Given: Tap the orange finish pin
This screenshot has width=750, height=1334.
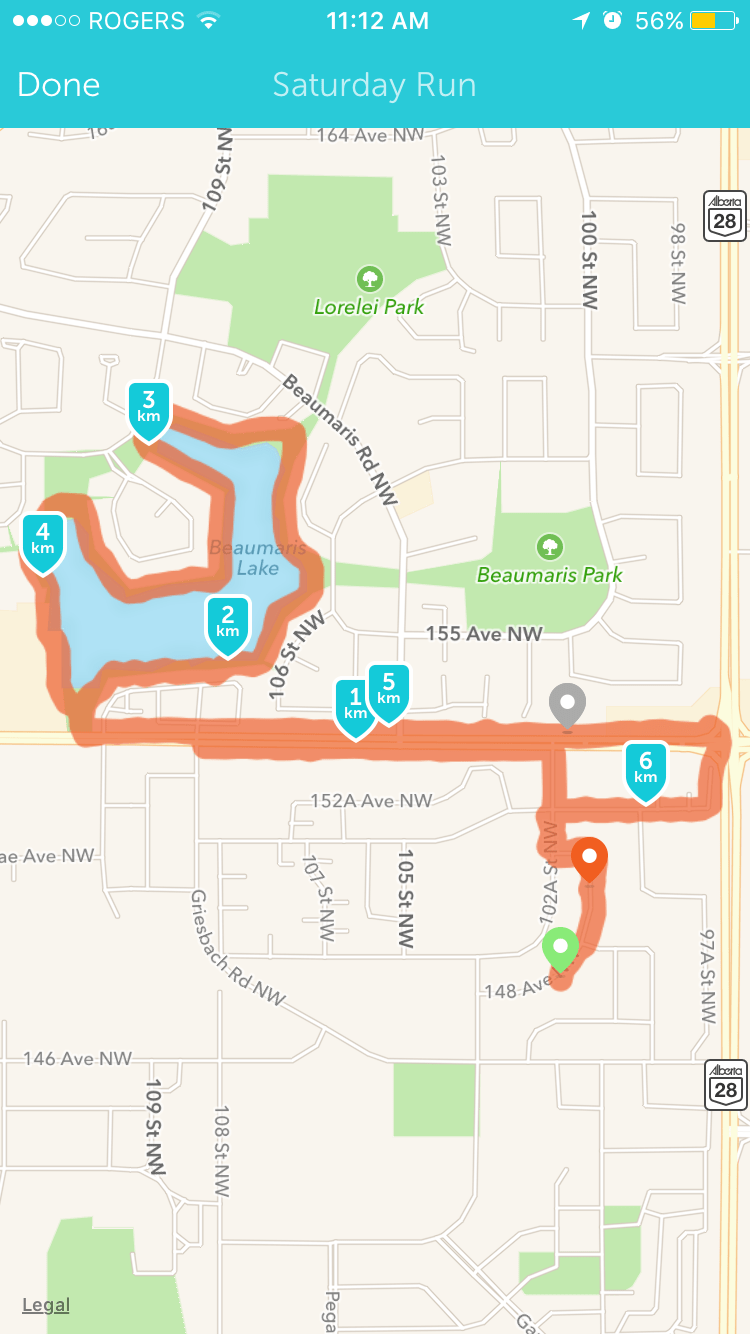Looking at the screenshot, I should [x=589, y=858].
